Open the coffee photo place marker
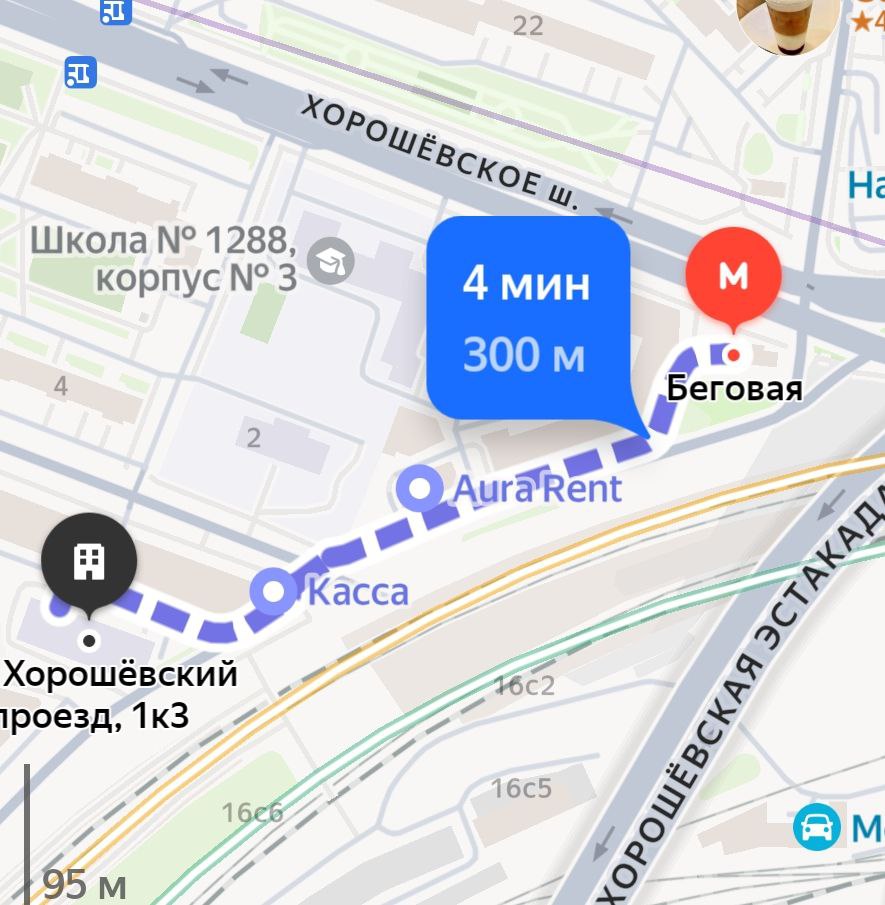Image resolution: width=885 pixels, height=905 pixels. click(x=790, y=22)
